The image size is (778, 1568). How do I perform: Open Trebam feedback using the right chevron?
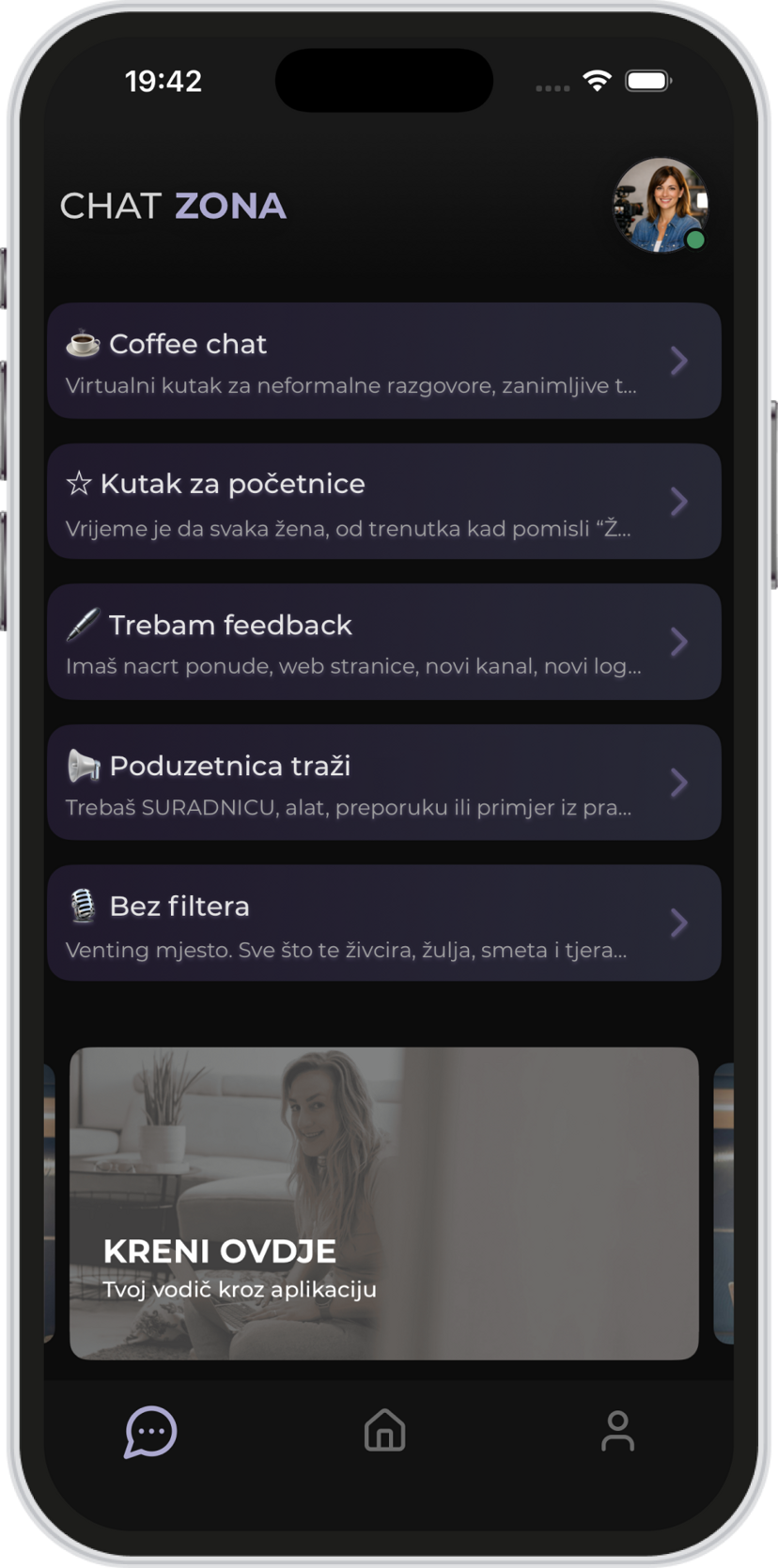679,642
